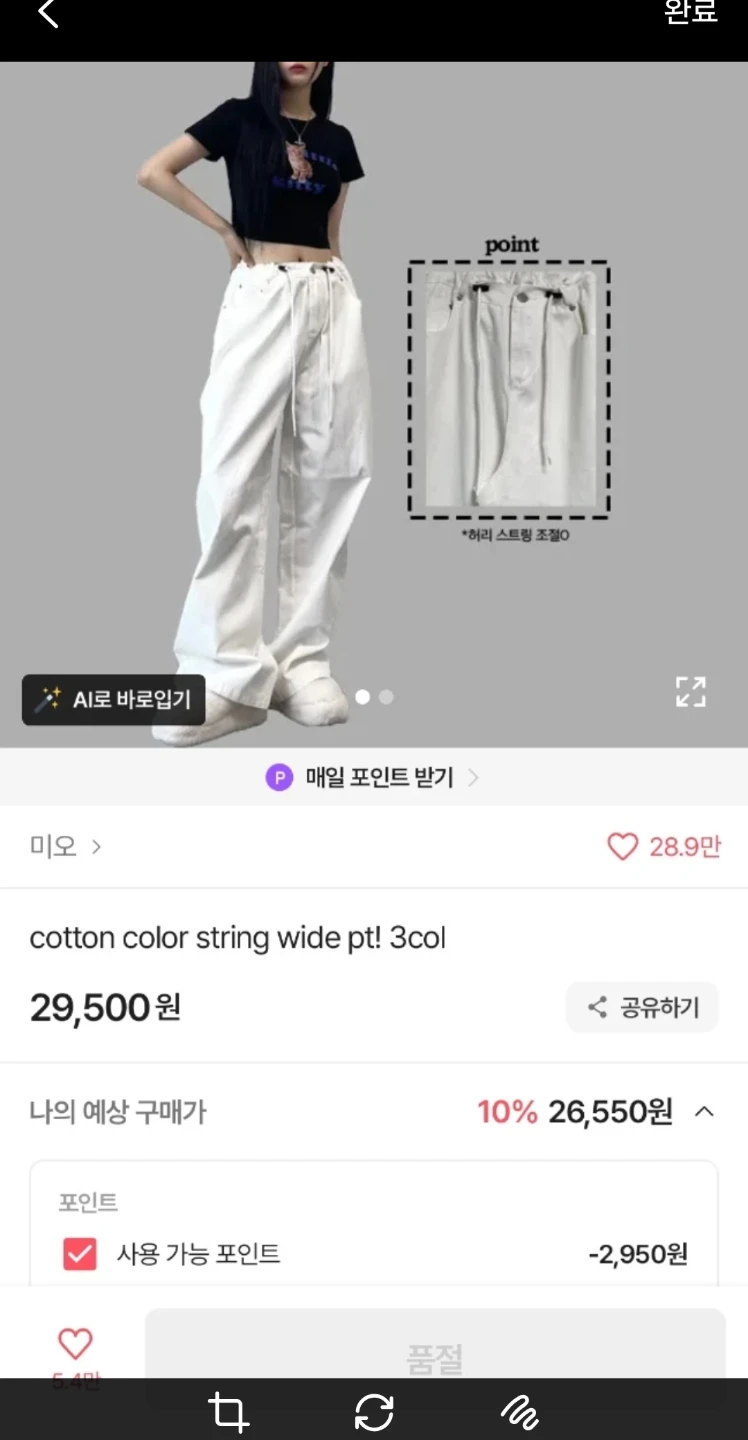748x1440 pixels.
Task: Expand product image to fullscreen
Action: coord(691,692)
